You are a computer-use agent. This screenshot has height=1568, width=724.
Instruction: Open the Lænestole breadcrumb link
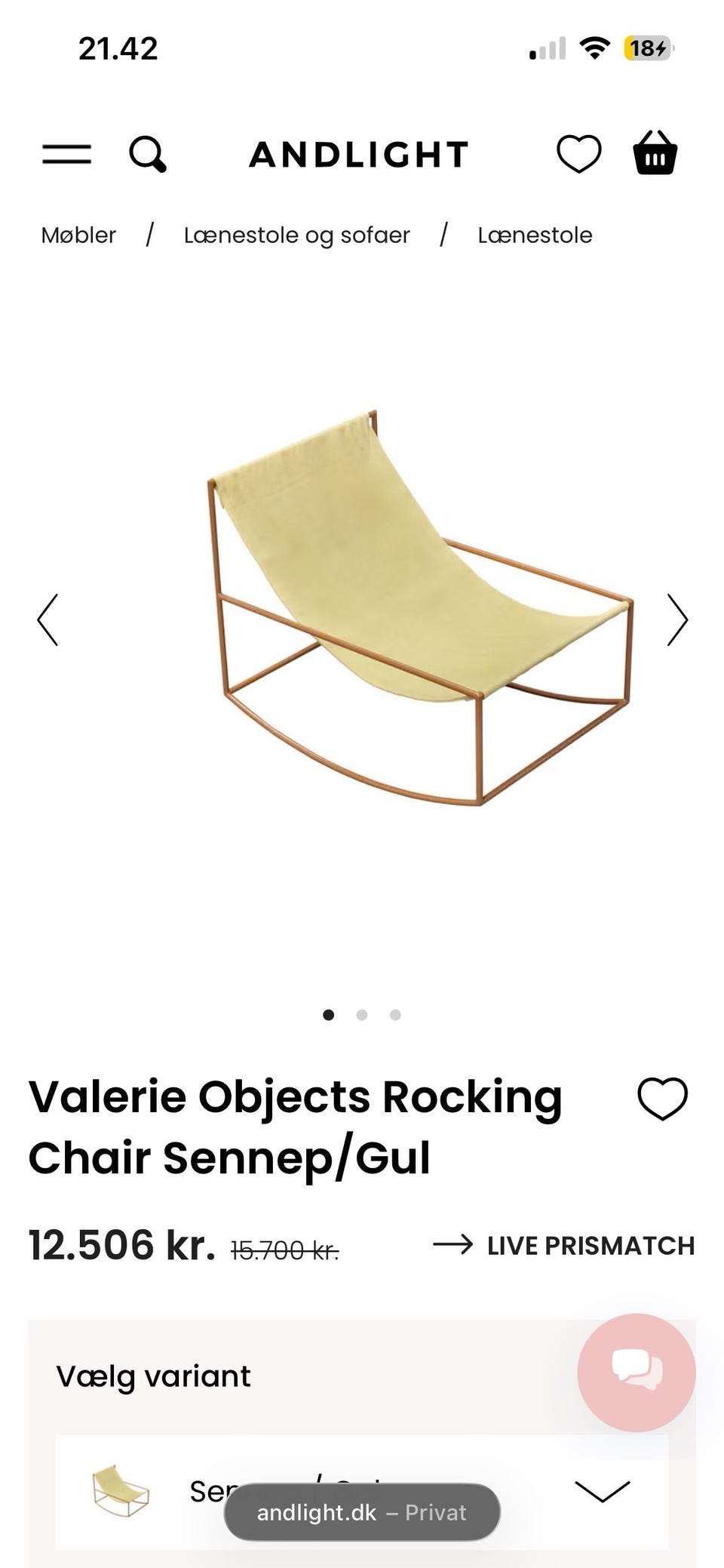click(x=535, y=235)
